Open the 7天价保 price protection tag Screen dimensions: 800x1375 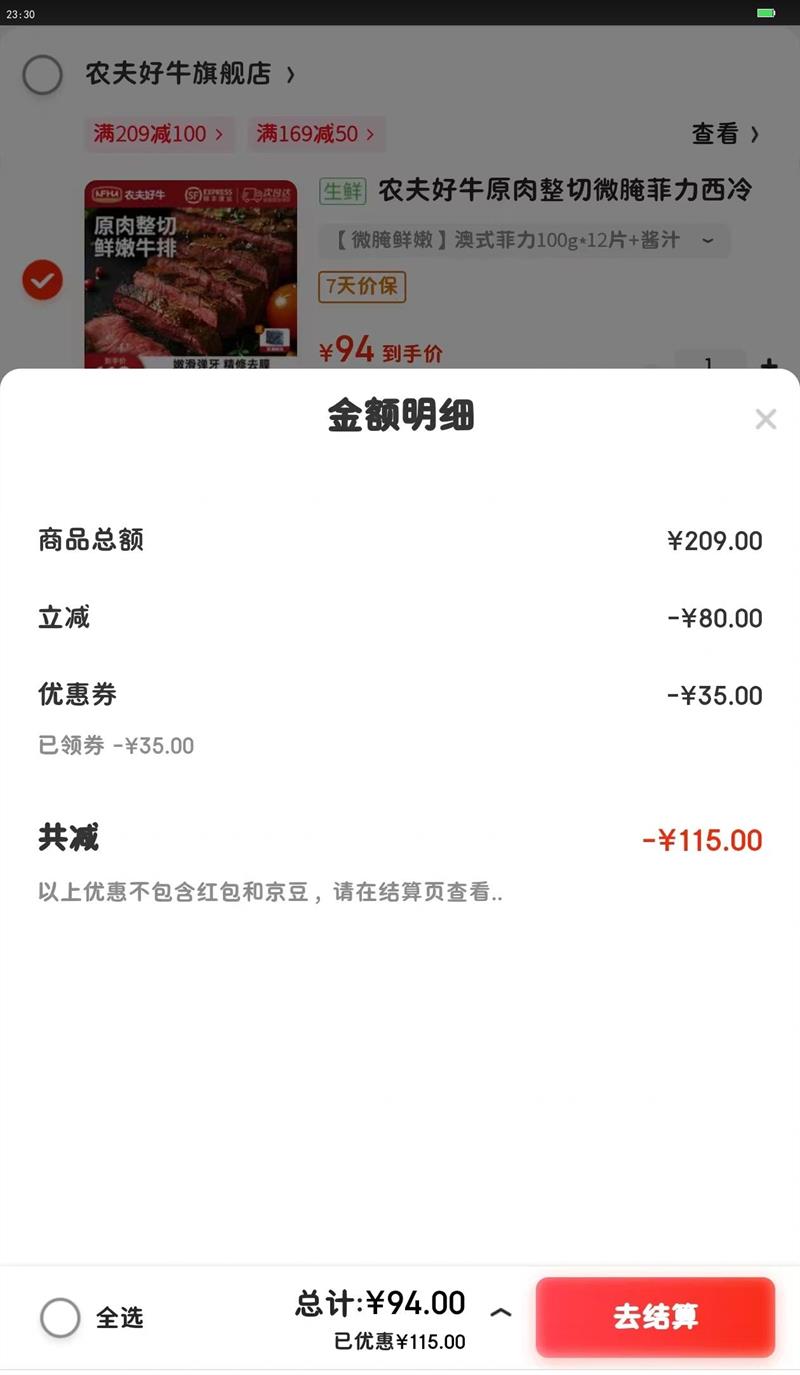pyautogui.click(x=362, y=286)
